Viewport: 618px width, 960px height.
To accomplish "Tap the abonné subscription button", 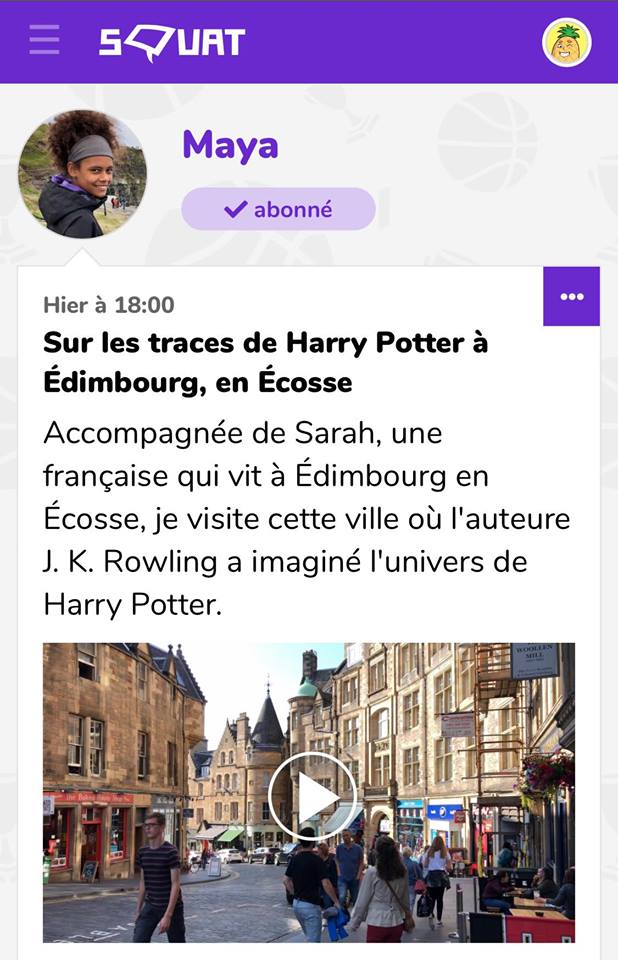I will point(278,209).
